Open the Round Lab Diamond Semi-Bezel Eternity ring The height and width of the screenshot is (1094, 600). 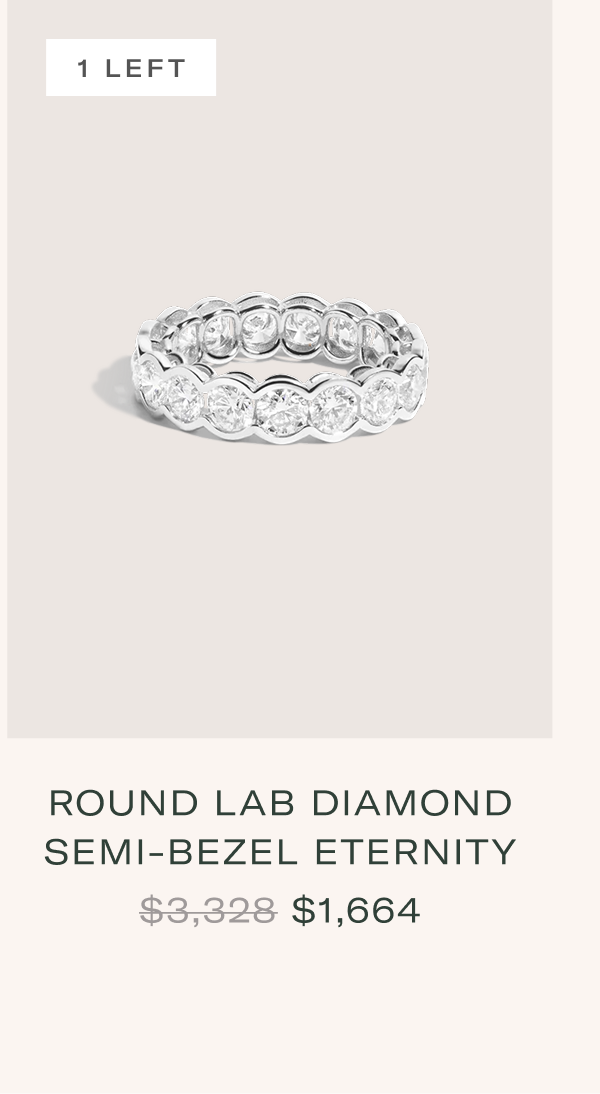[280, 370]
